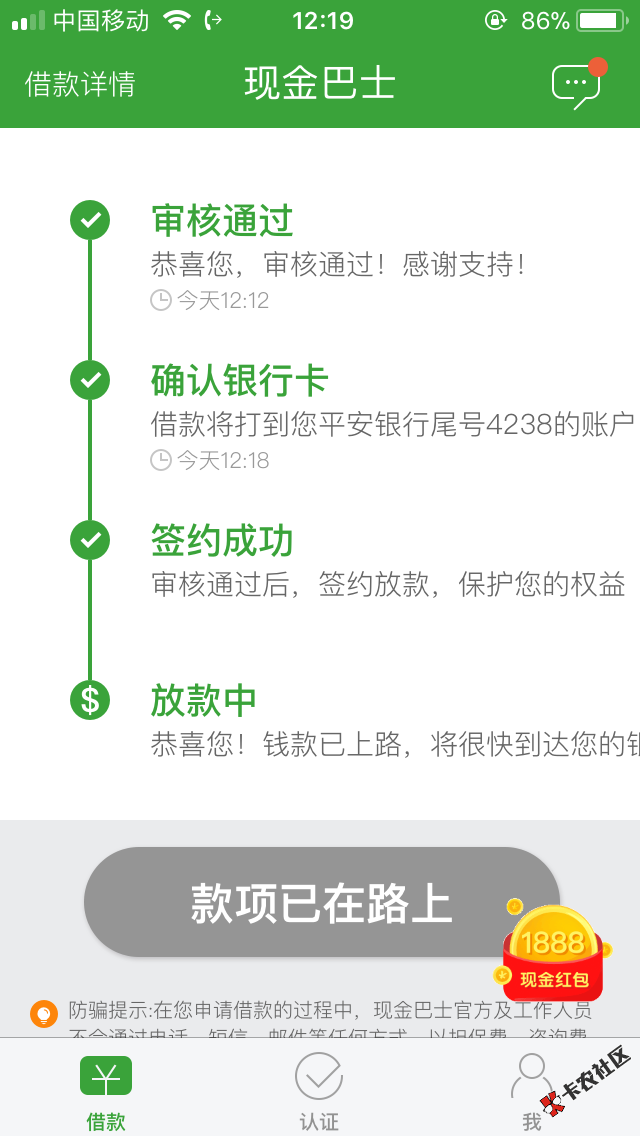640x1136 pixels.
Task: Open the messages chat bubble icon
Action: pos(577,84)
